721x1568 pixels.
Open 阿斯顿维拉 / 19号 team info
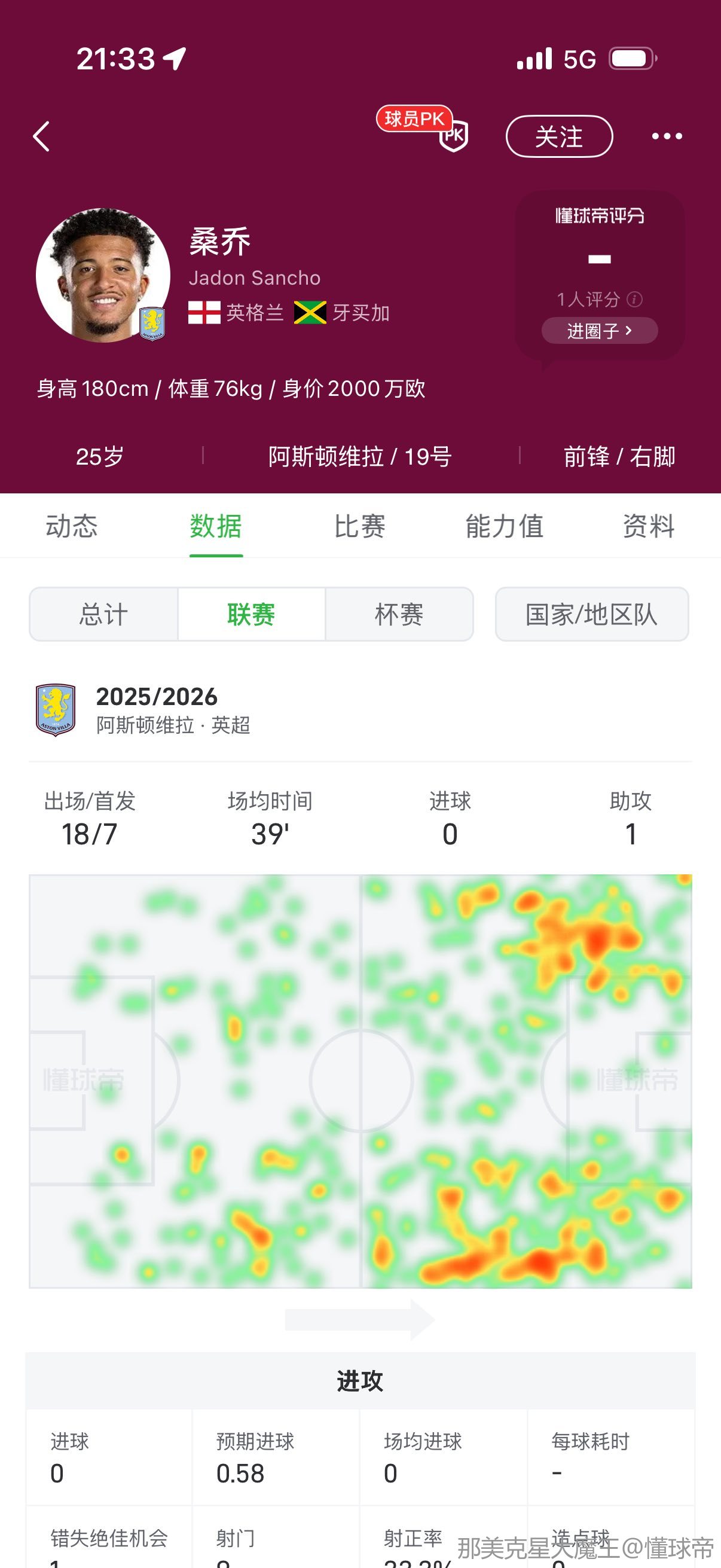point(360,456)
